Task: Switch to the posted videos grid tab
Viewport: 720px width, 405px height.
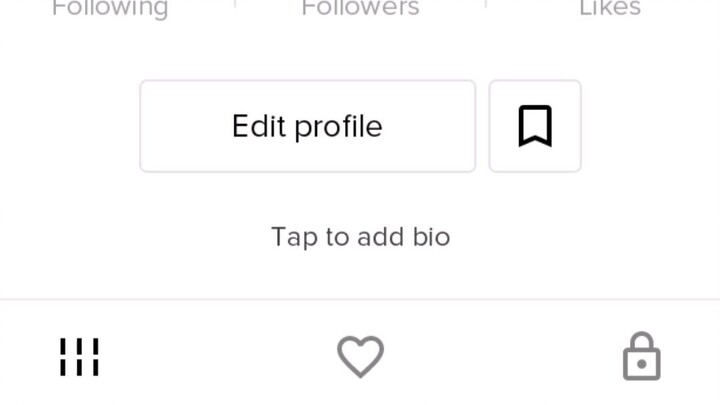Action: (x=79, y=357)
